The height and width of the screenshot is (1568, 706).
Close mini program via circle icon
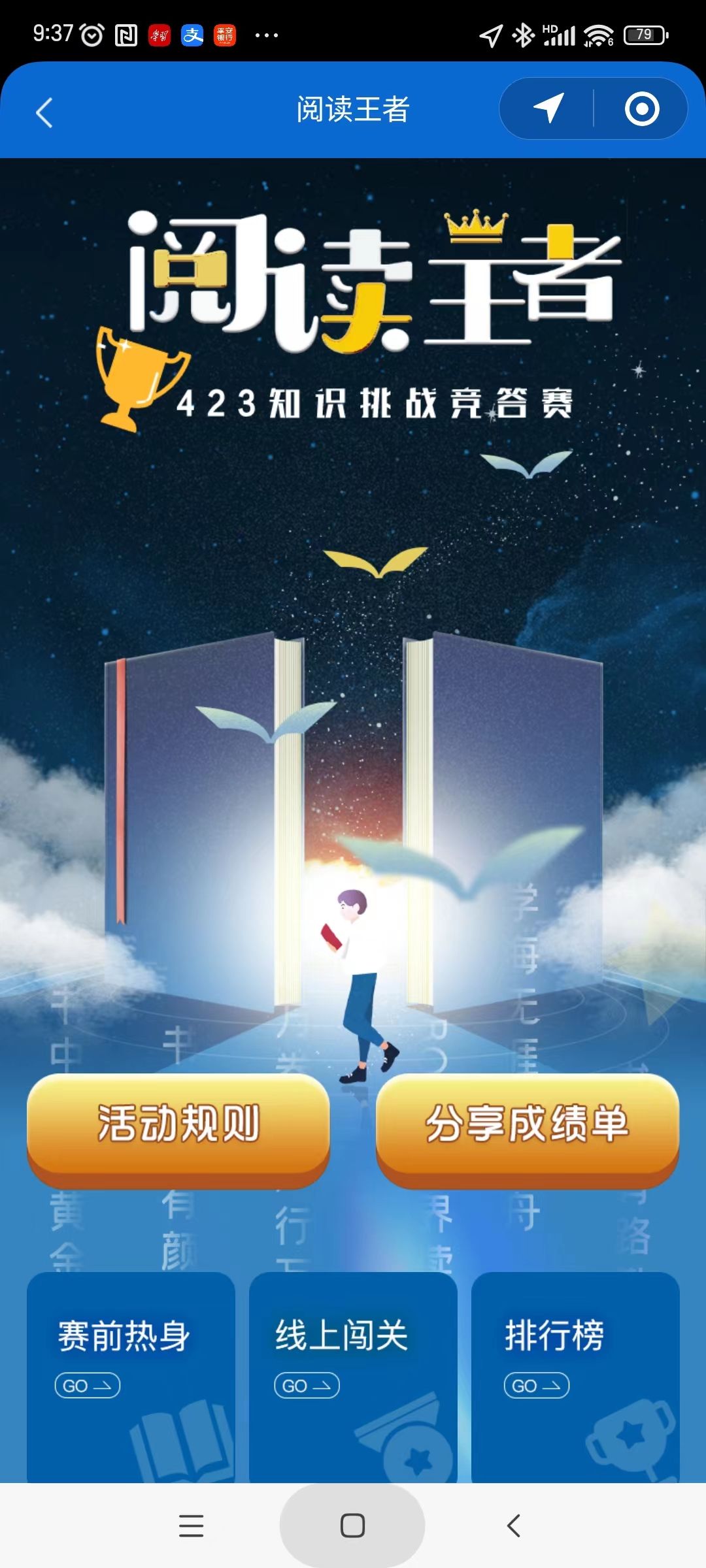(x=641, y=108)
